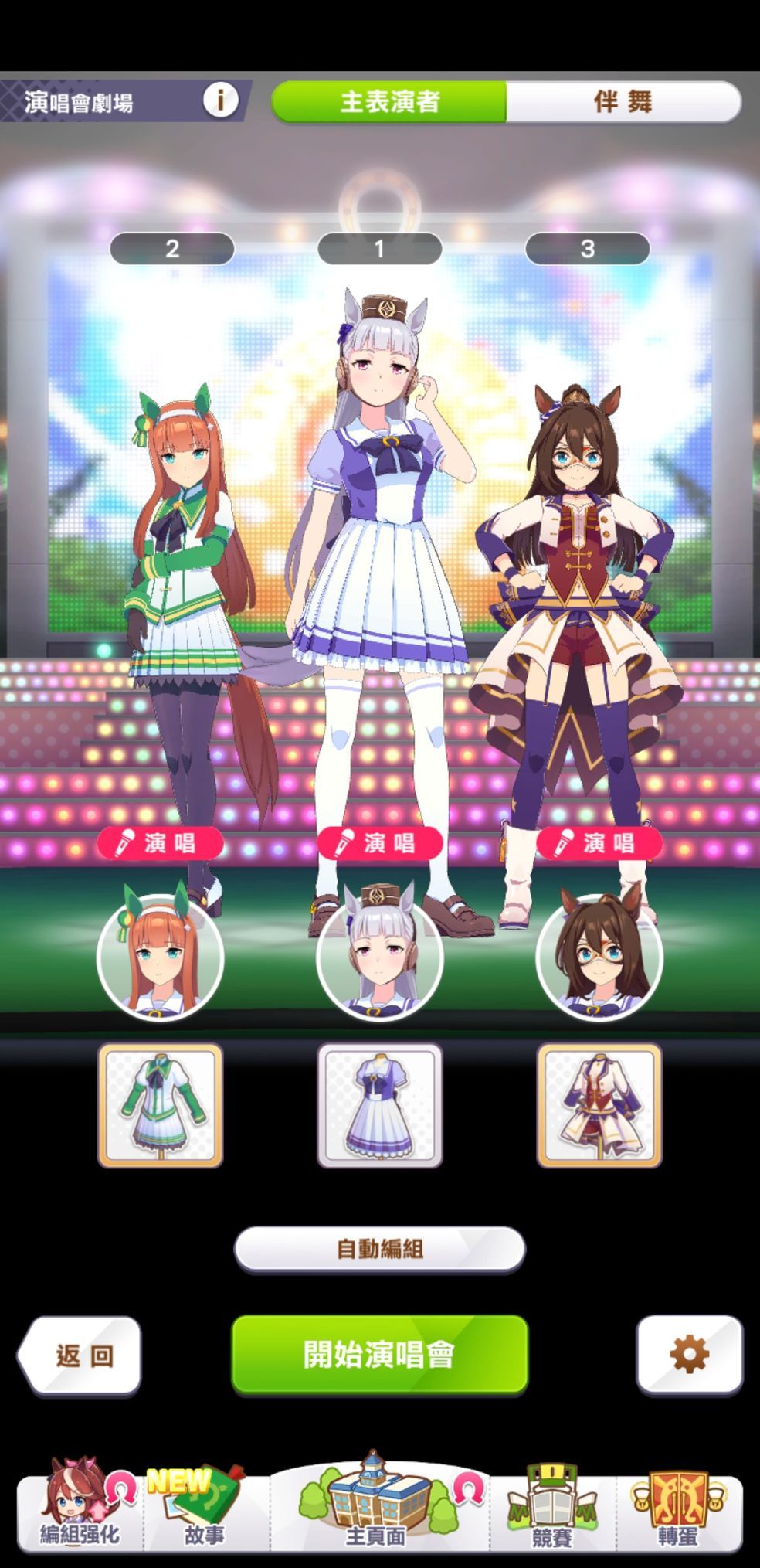Change the orange-haired performer portrait in slot 2
This screenshot has height=1568, width=760.
[160, 957]
